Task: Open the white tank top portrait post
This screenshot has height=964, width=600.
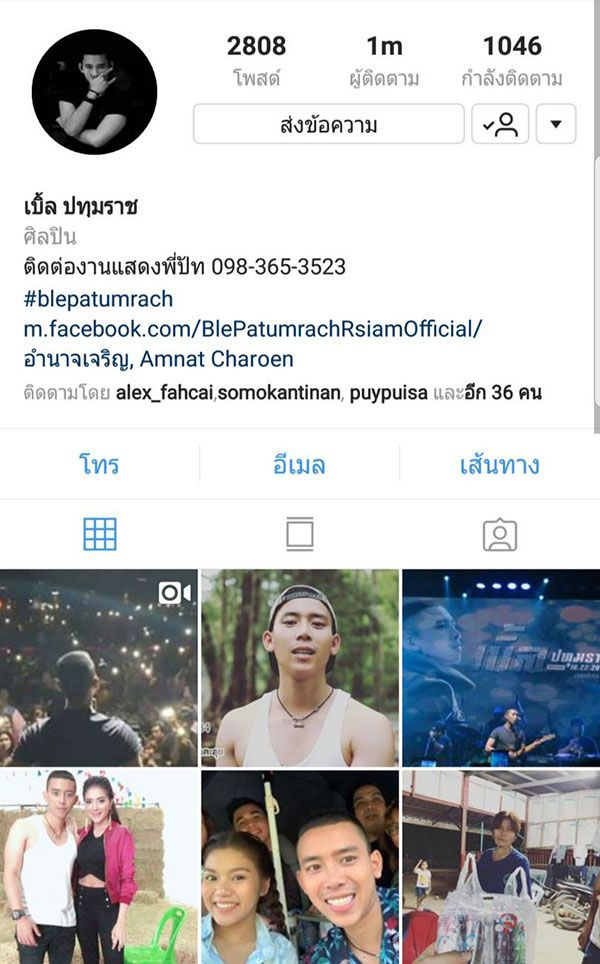Action: [x=299, y=667]
